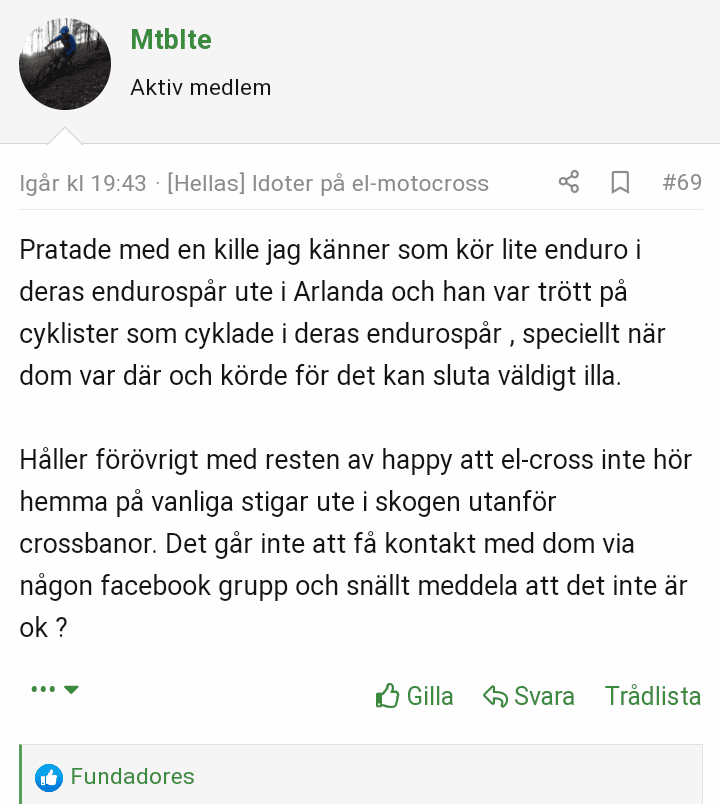This screenshot has width=720, height=804.
Task: Open the Trådlista thread list
Action: click(652, 696)
